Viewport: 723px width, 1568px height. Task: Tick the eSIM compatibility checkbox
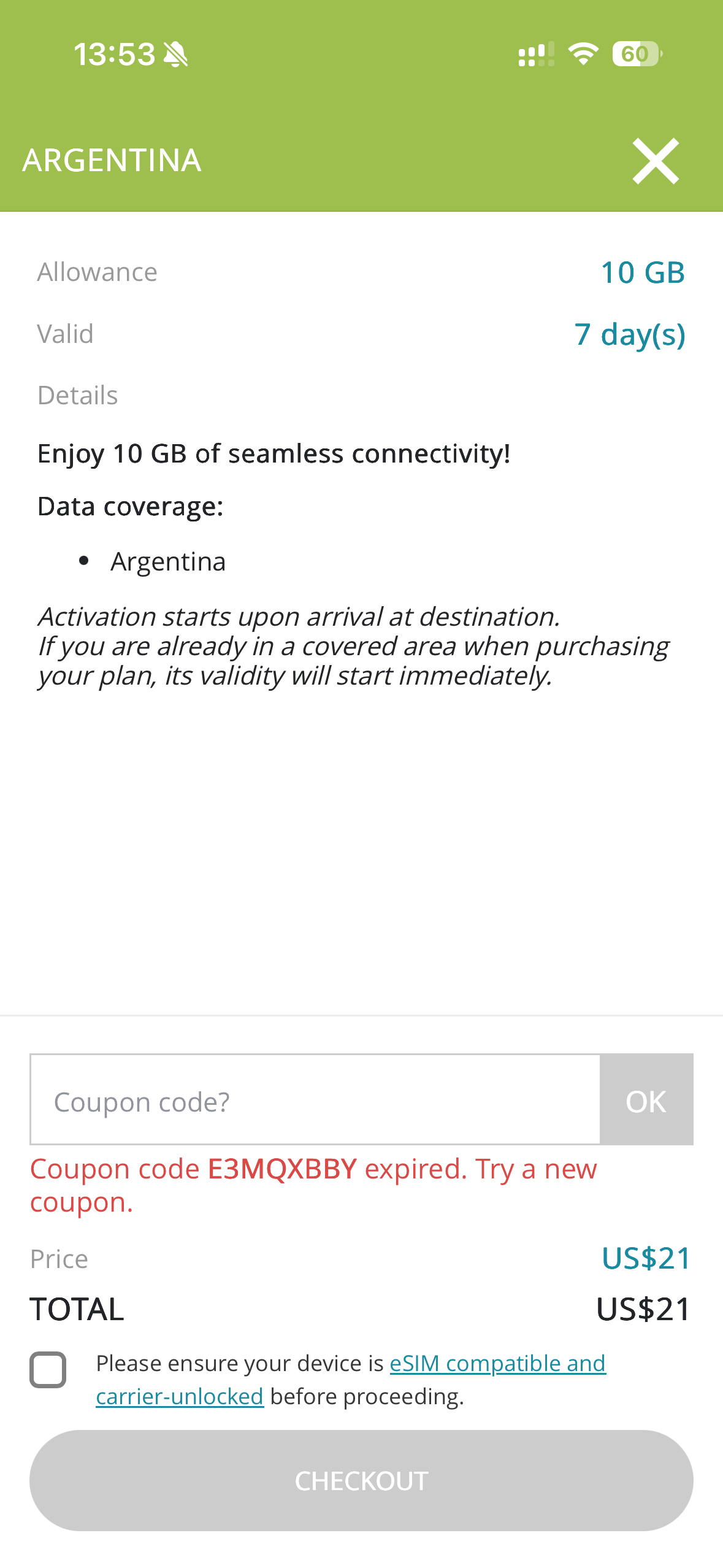pos(48,1369)
